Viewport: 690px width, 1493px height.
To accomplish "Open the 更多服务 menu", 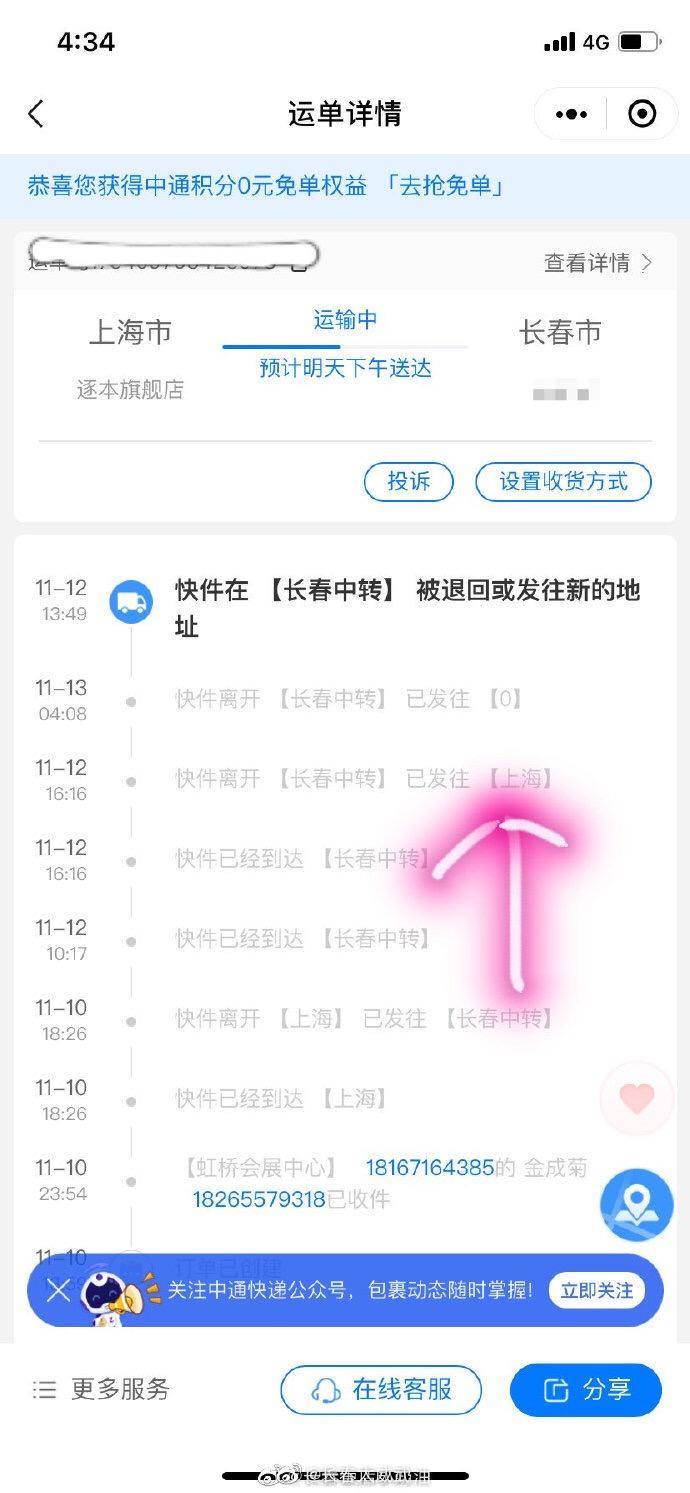I will (102, 1389).
